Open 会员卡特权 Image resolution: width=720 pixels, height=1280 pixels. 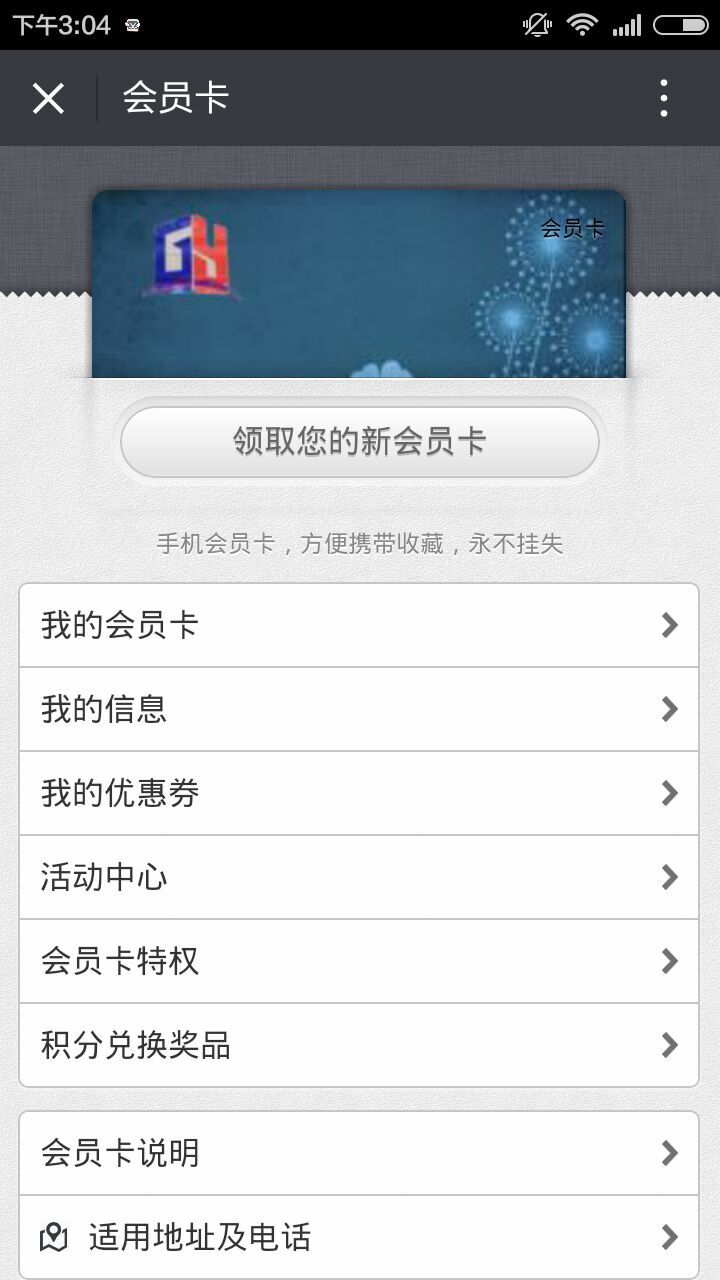click(359, 961)
